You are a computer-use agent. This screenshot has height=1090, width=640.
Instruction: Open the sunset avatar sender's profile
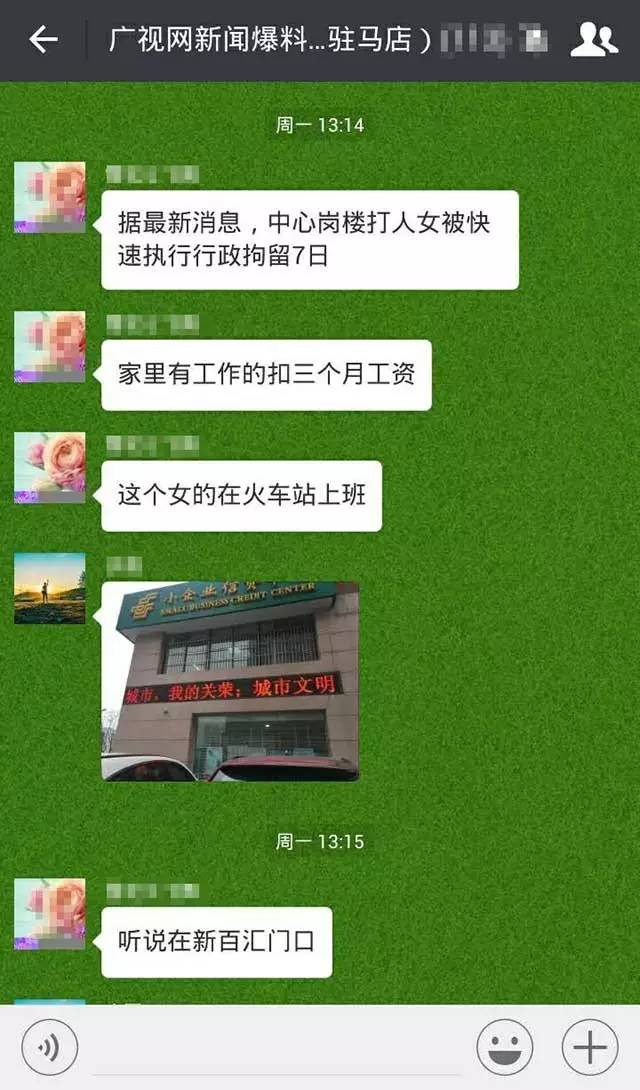(x=50, y=588)
